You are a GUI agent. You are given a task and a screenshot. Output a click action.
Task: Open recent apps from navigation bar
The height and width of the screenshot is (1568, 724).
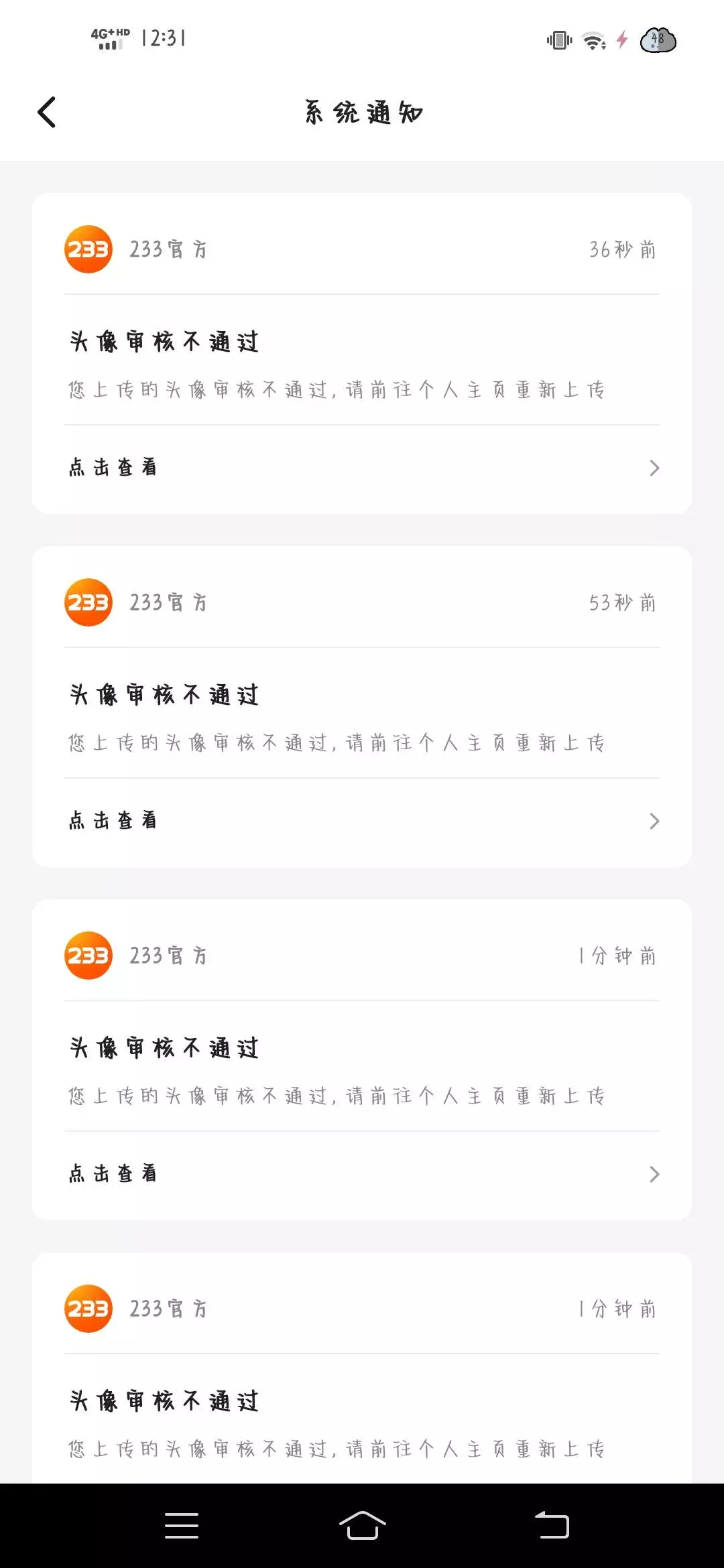(182, 1526)
